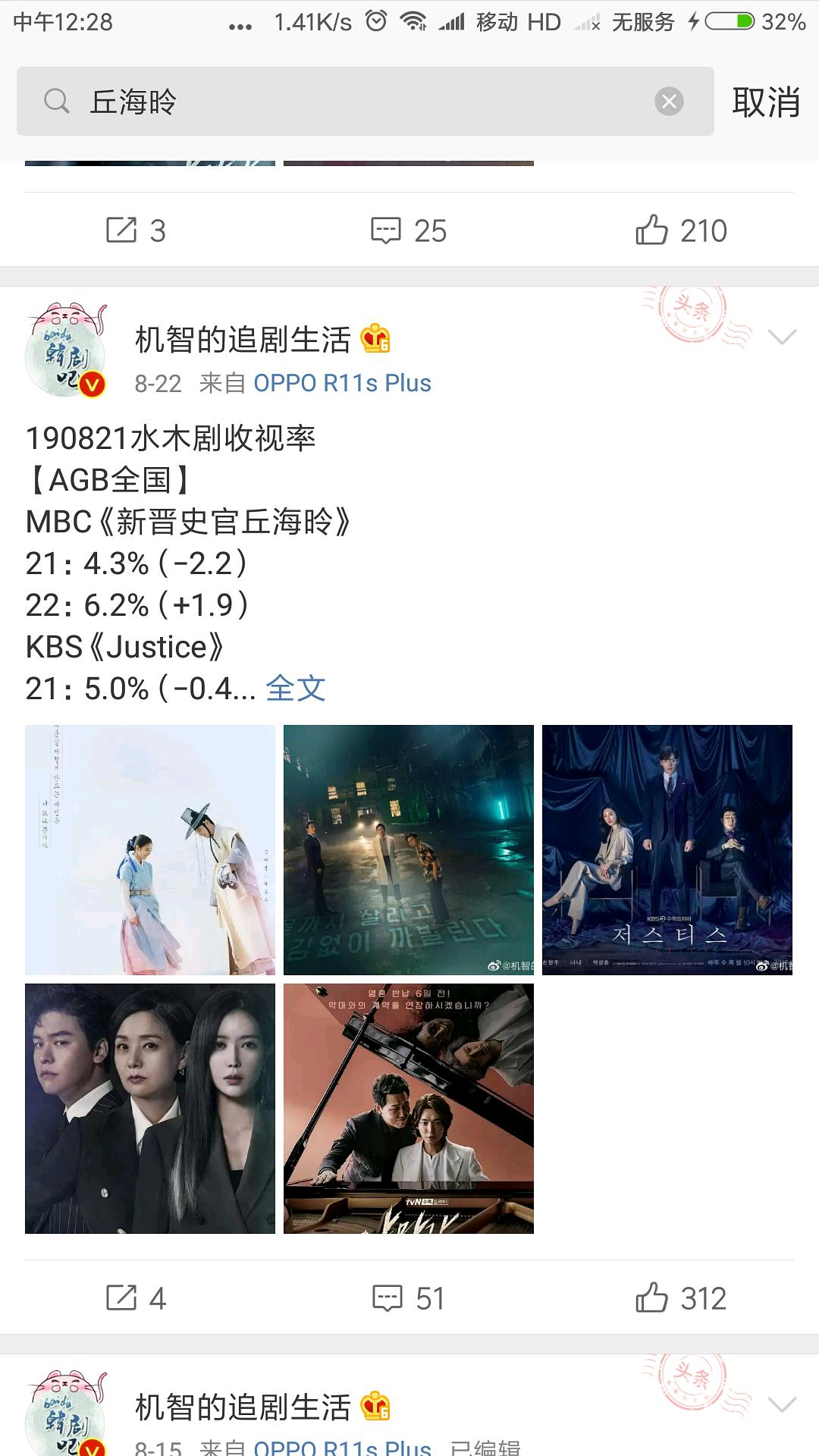Like the ratings post with 312 likes

coord(681,1298)
